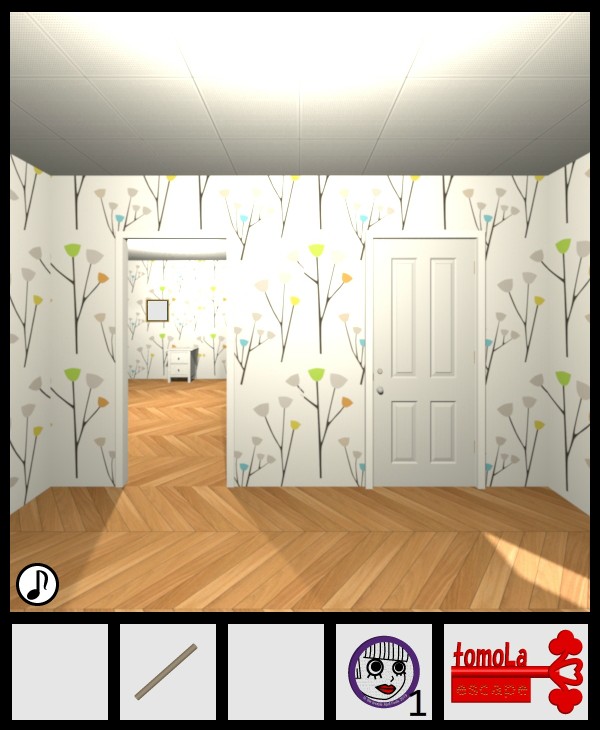Image resolution: width=600 pixels, height=730 pixels.
Task: Select the face coin item in inventory
Action: [384, 672]
